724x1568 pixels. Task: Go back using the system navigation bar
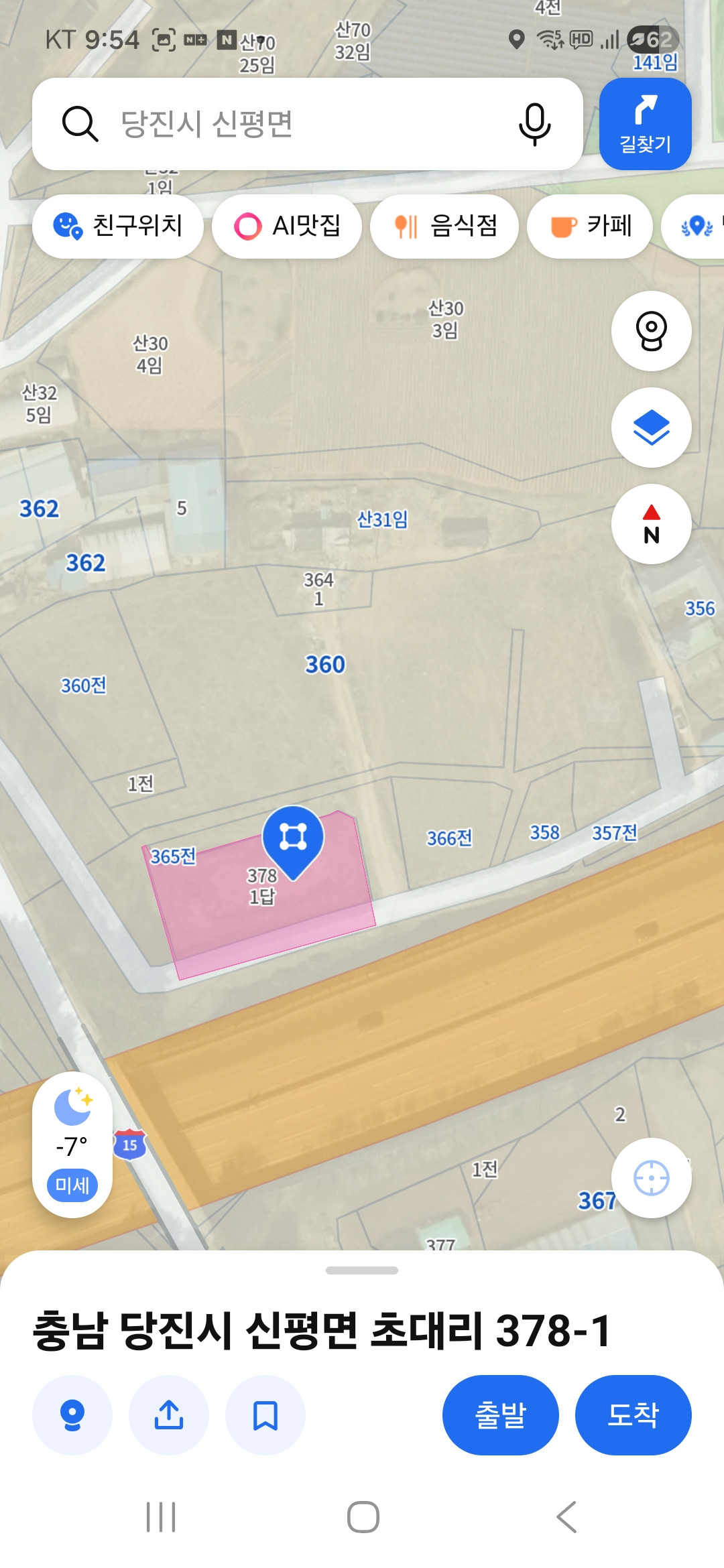(566, 1517)
